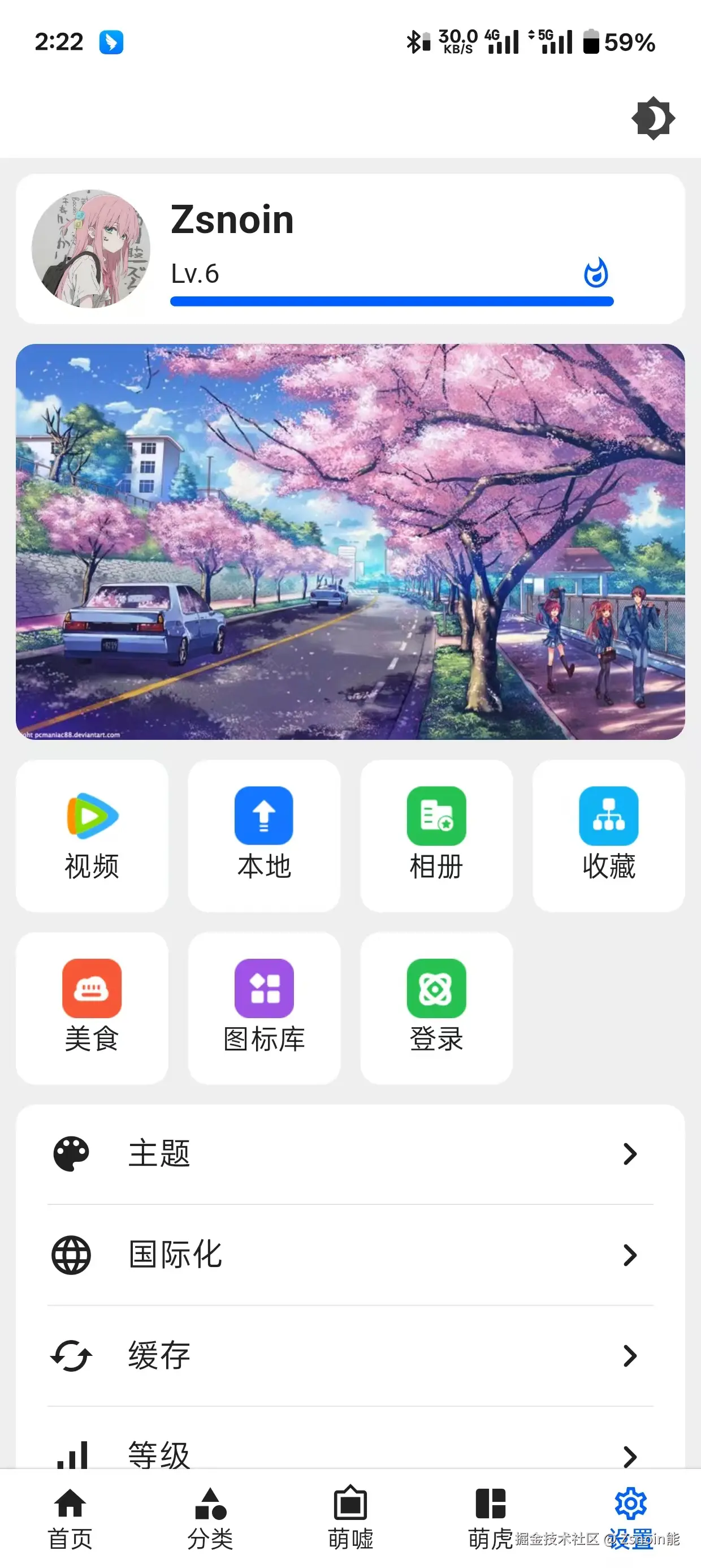The image size is (701, 1568).
Task: Toggle the dark mode brightness icon
Action: [653, 118]
